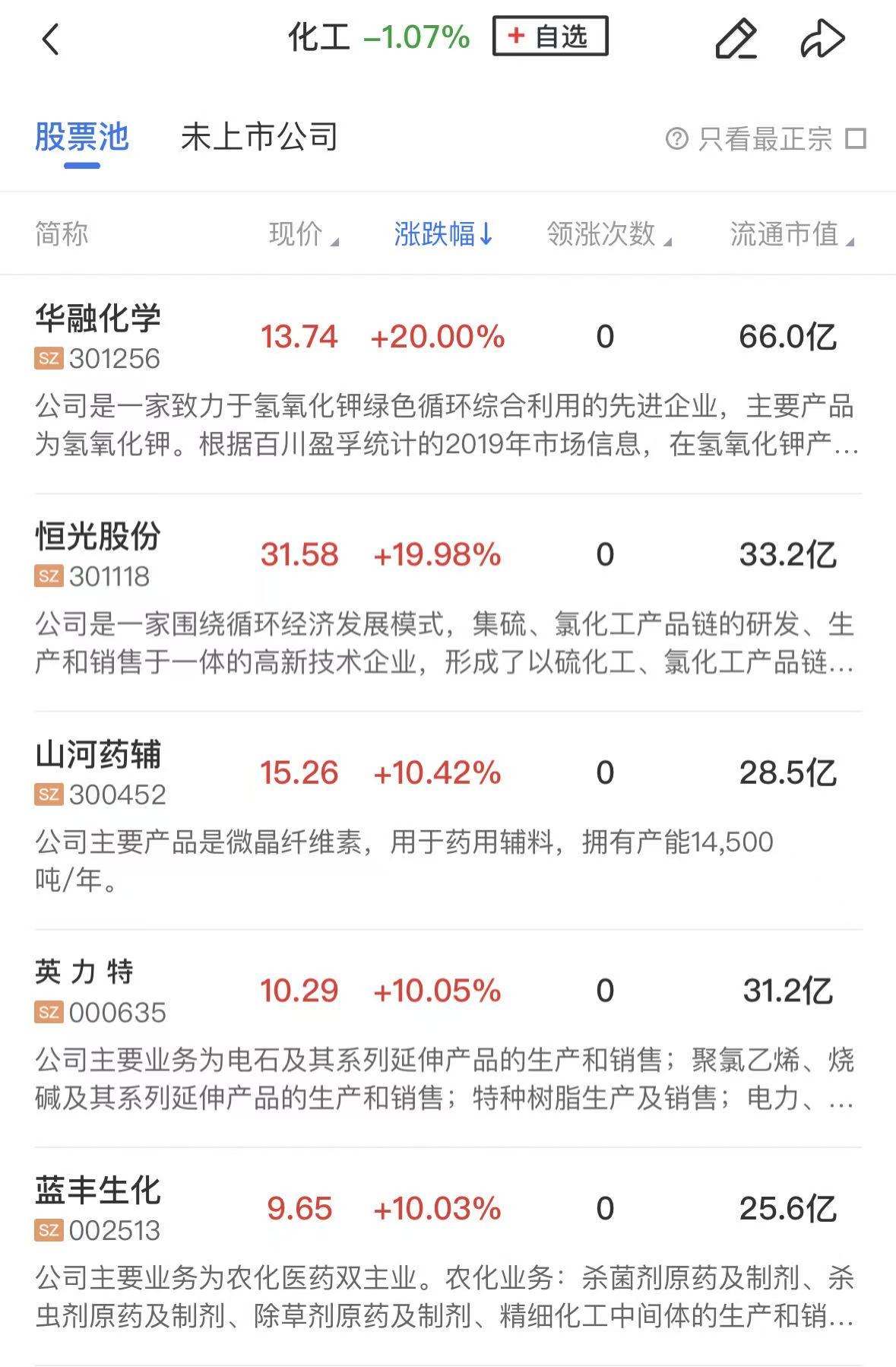The image size is (896, 1367).
Task: Open the 华融化学 stock details
Action: coord(99,319)
